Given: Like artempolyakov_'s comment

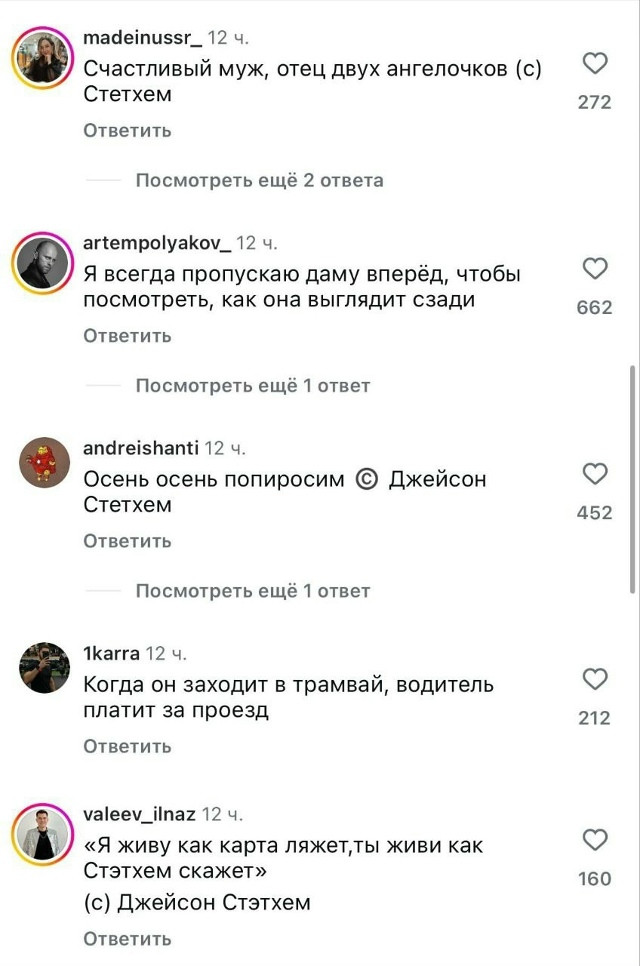Looking at the screenshot, I should tap(595, 269).
